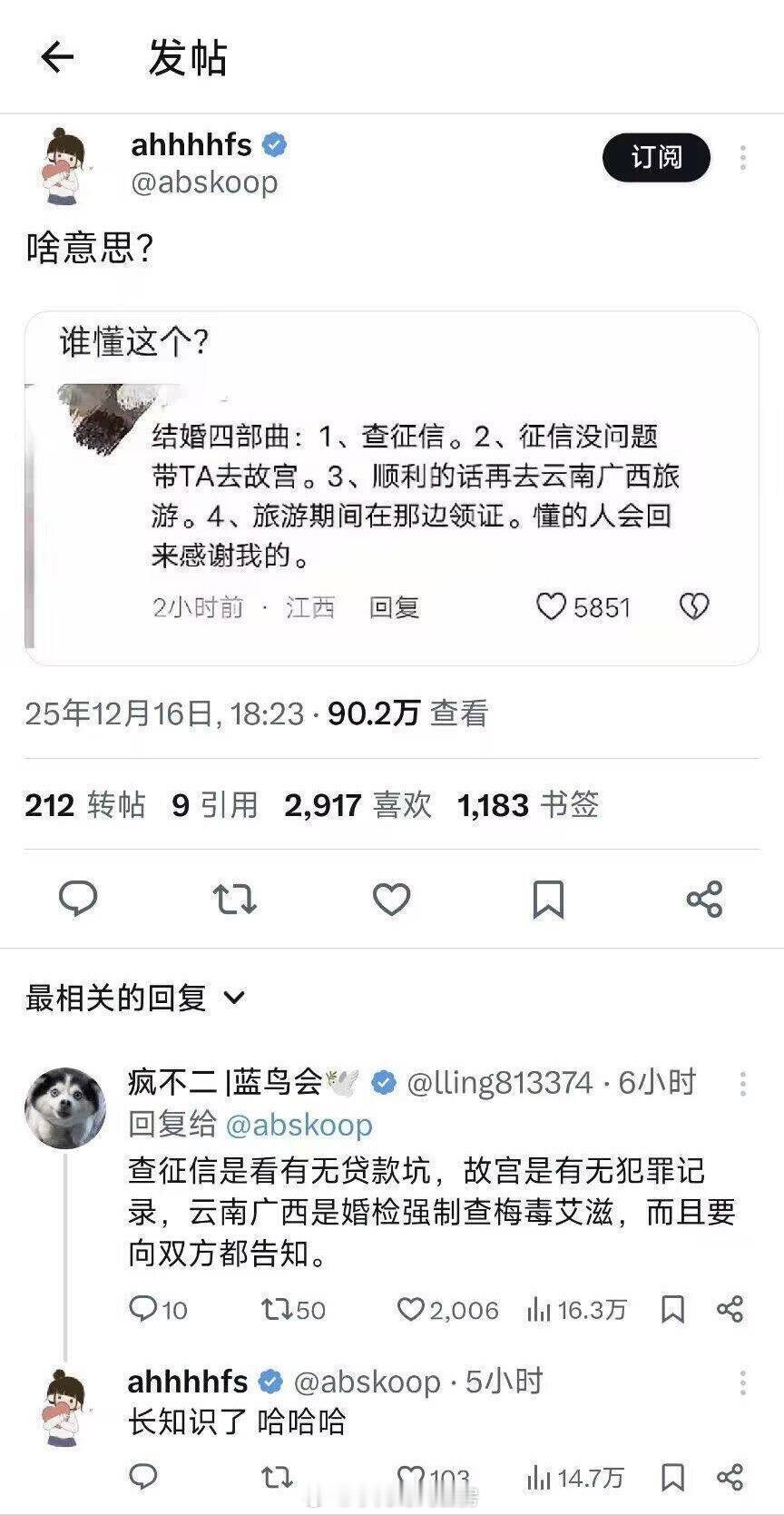Like the main post using the heart icon

pyautogui.click(x=390, y=900)
